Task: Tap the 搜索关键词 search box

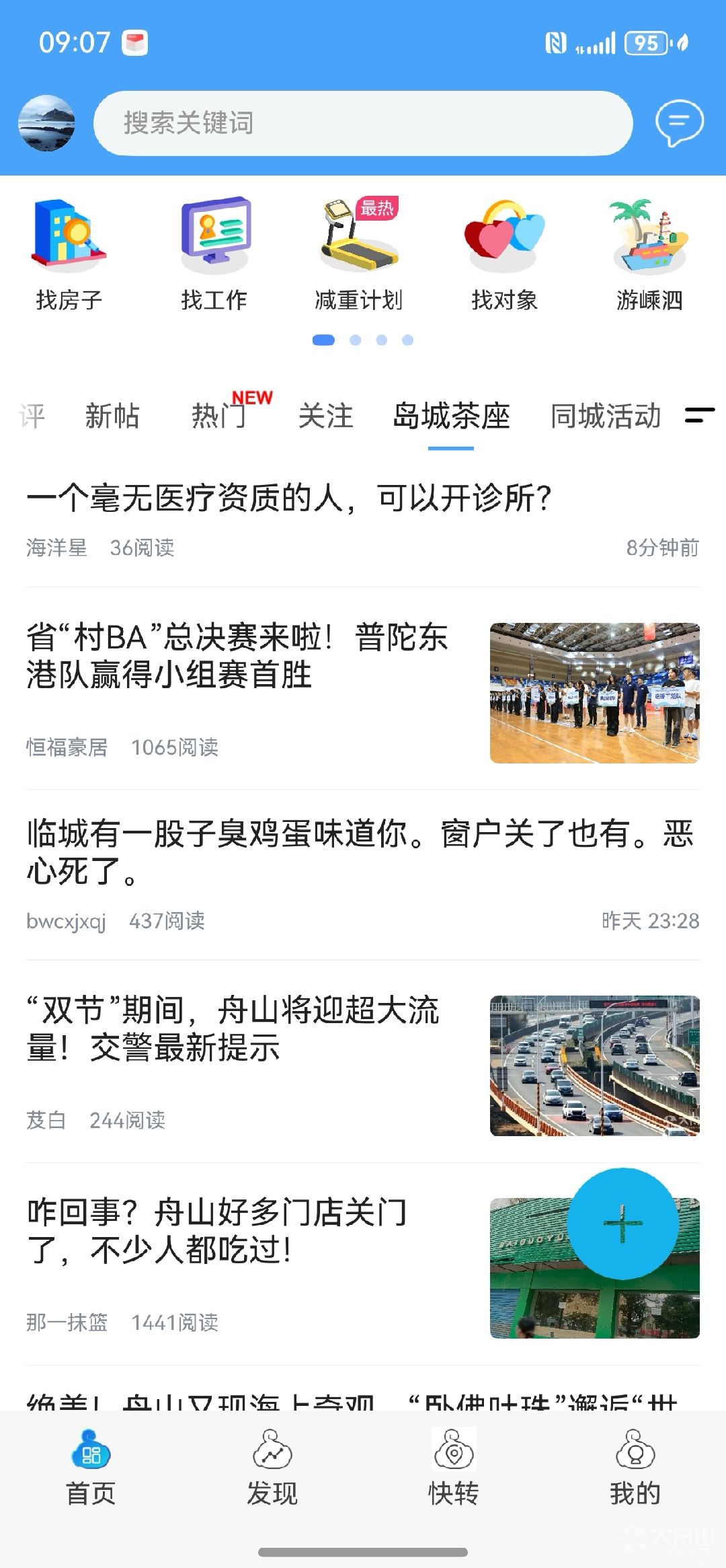Action: pyautogui.click(x=363, y=123)
